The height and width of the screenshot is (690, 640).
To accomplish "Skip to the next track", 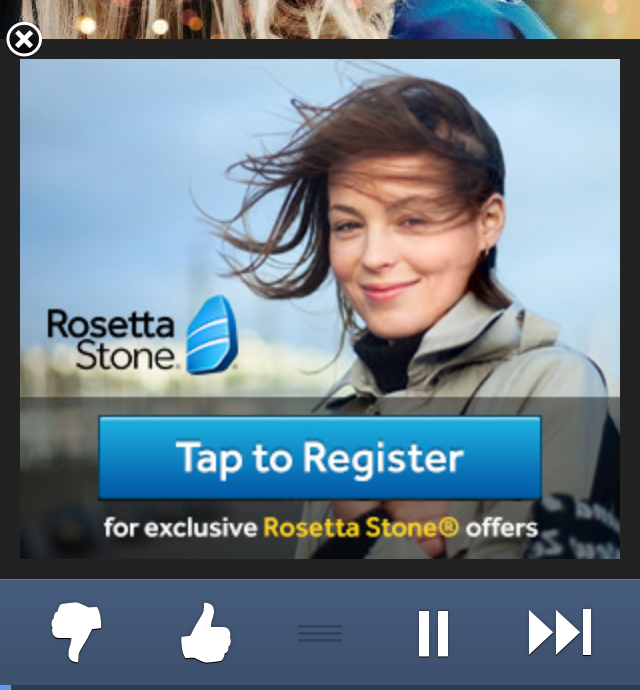I will tap(560, 632).
